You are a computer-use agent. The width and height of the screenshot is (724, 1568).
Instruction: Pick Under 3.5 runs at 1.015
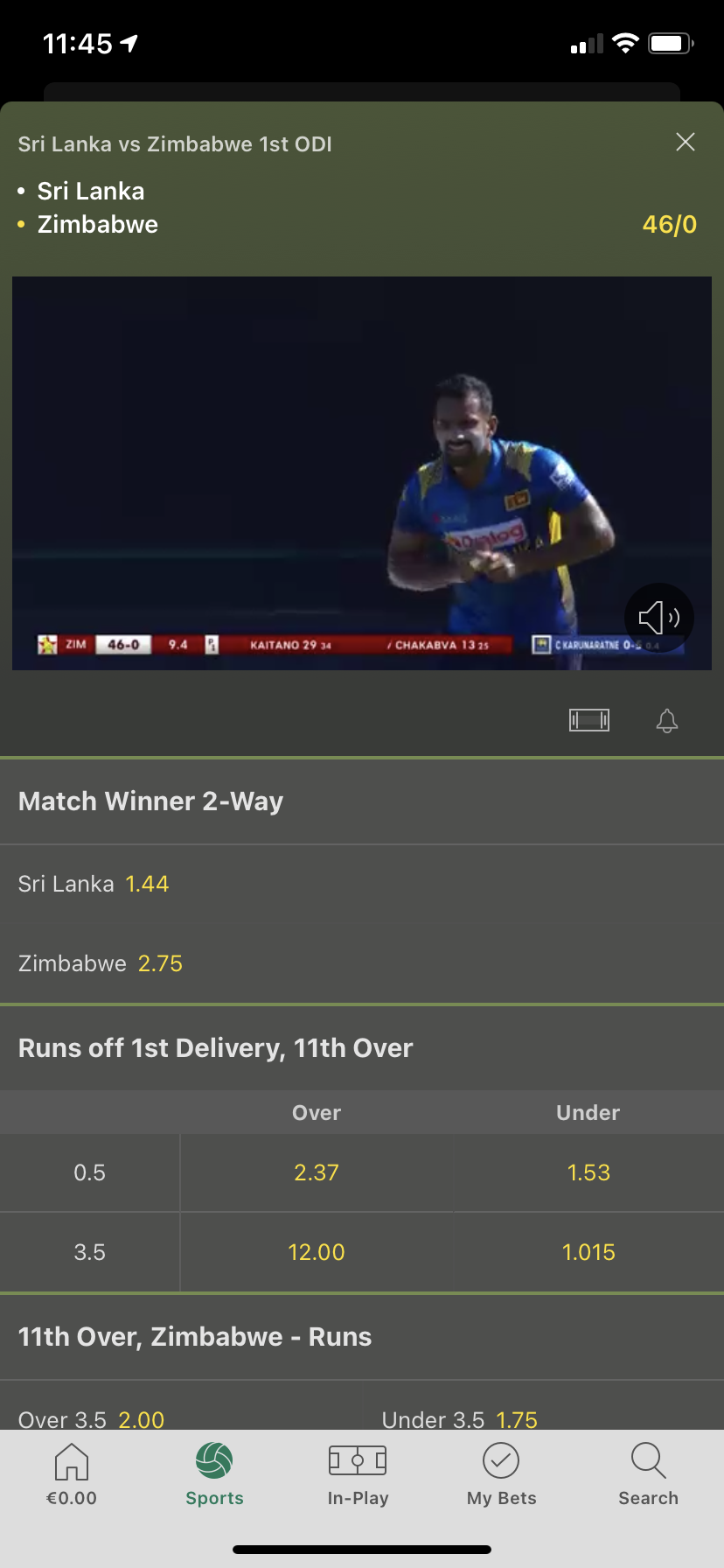pos(588,1252)
